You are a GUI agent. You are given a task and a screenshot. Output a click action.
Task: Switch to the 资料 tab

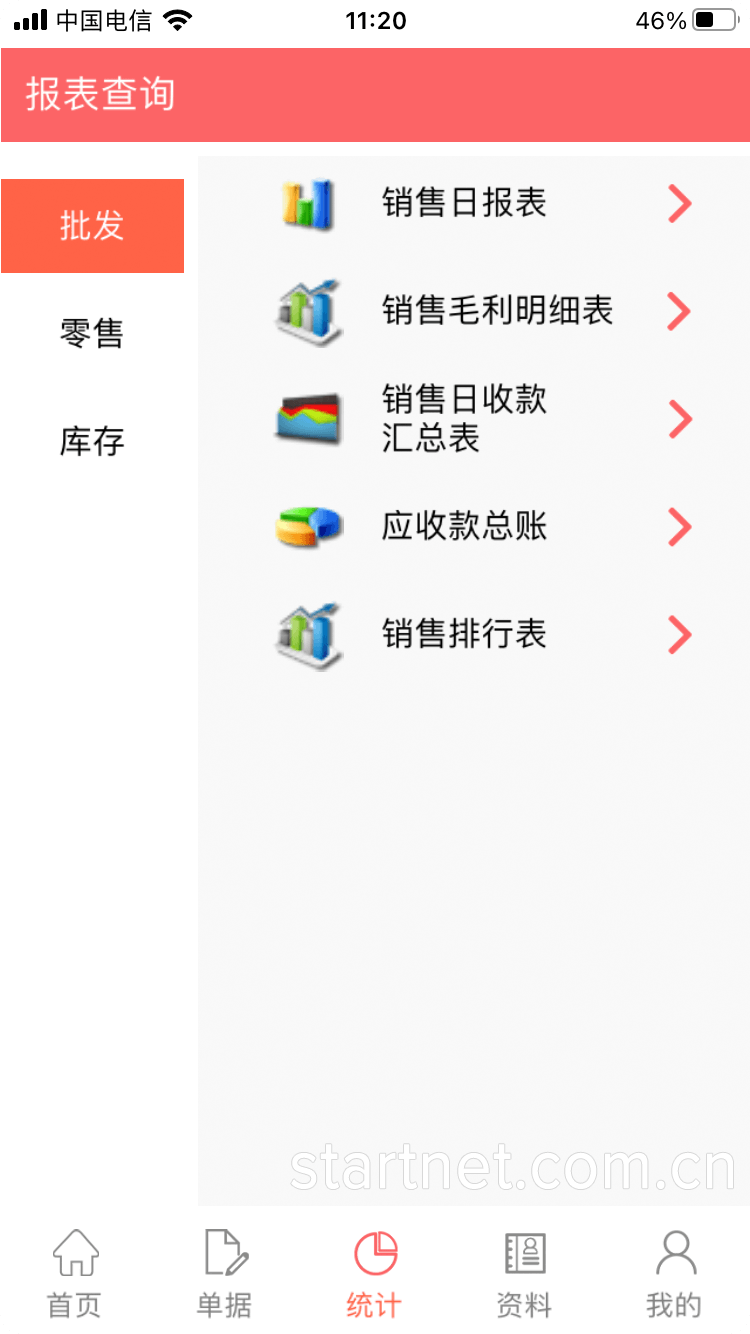click(525, 1273)
